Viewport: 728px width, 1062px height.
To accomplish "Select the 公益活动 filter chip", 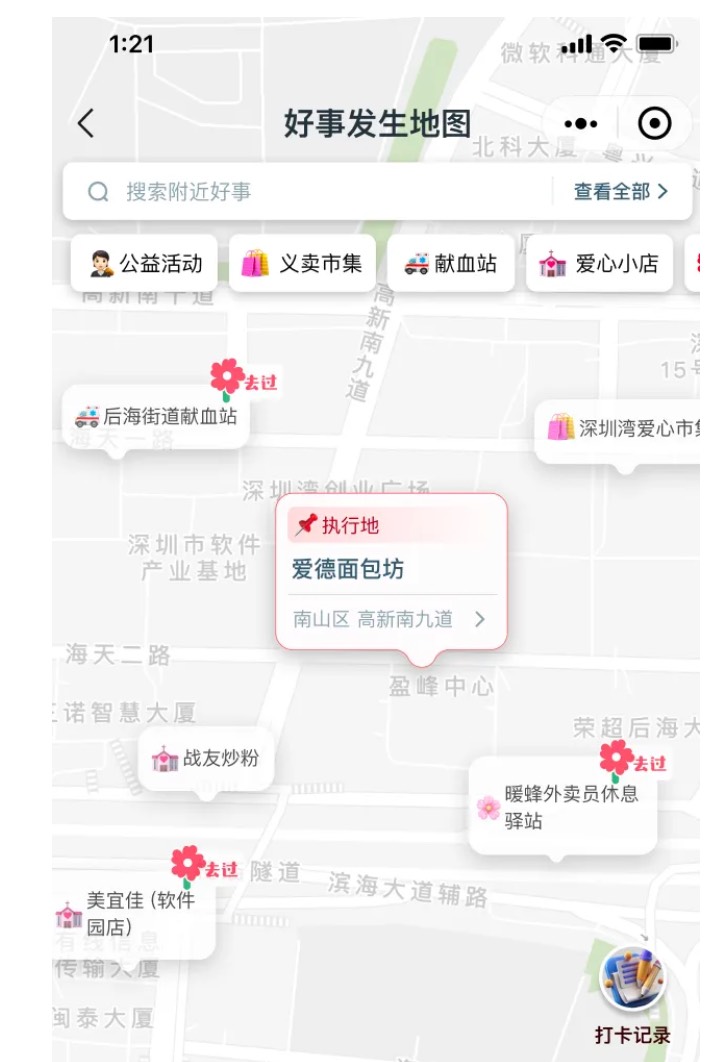I will (146, 264).
